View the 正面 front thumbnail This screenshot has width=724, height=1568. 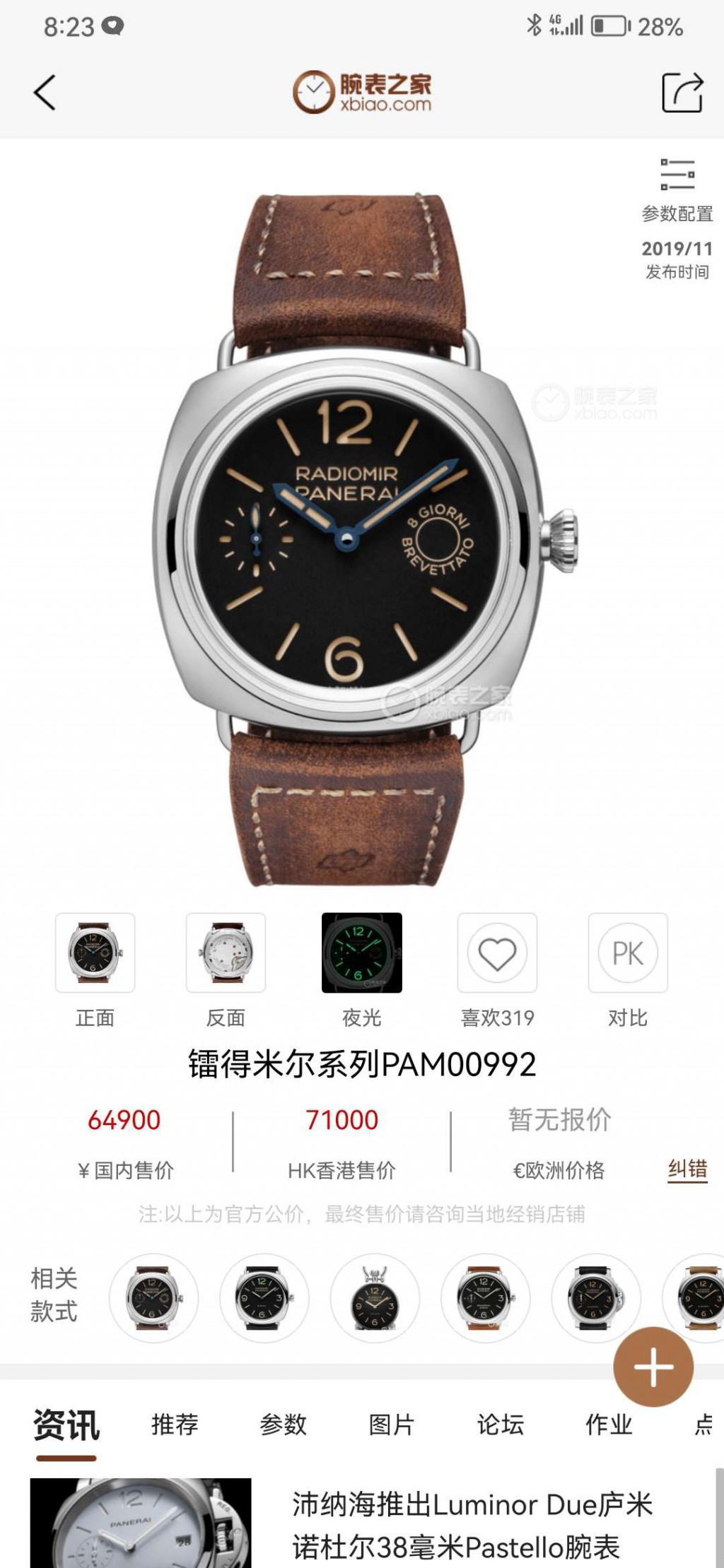95,953
